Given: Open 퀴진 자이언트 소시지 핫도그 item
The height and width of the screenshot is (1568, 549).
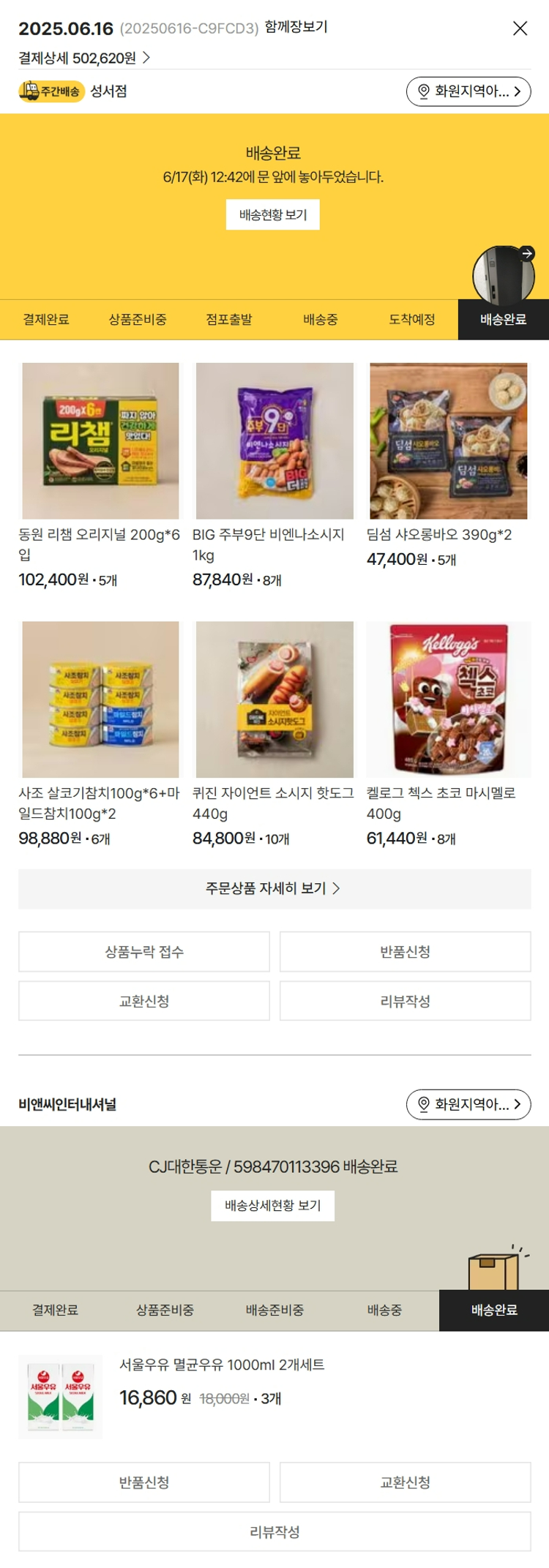Looking at the screenshot, I should click(274, 699).
